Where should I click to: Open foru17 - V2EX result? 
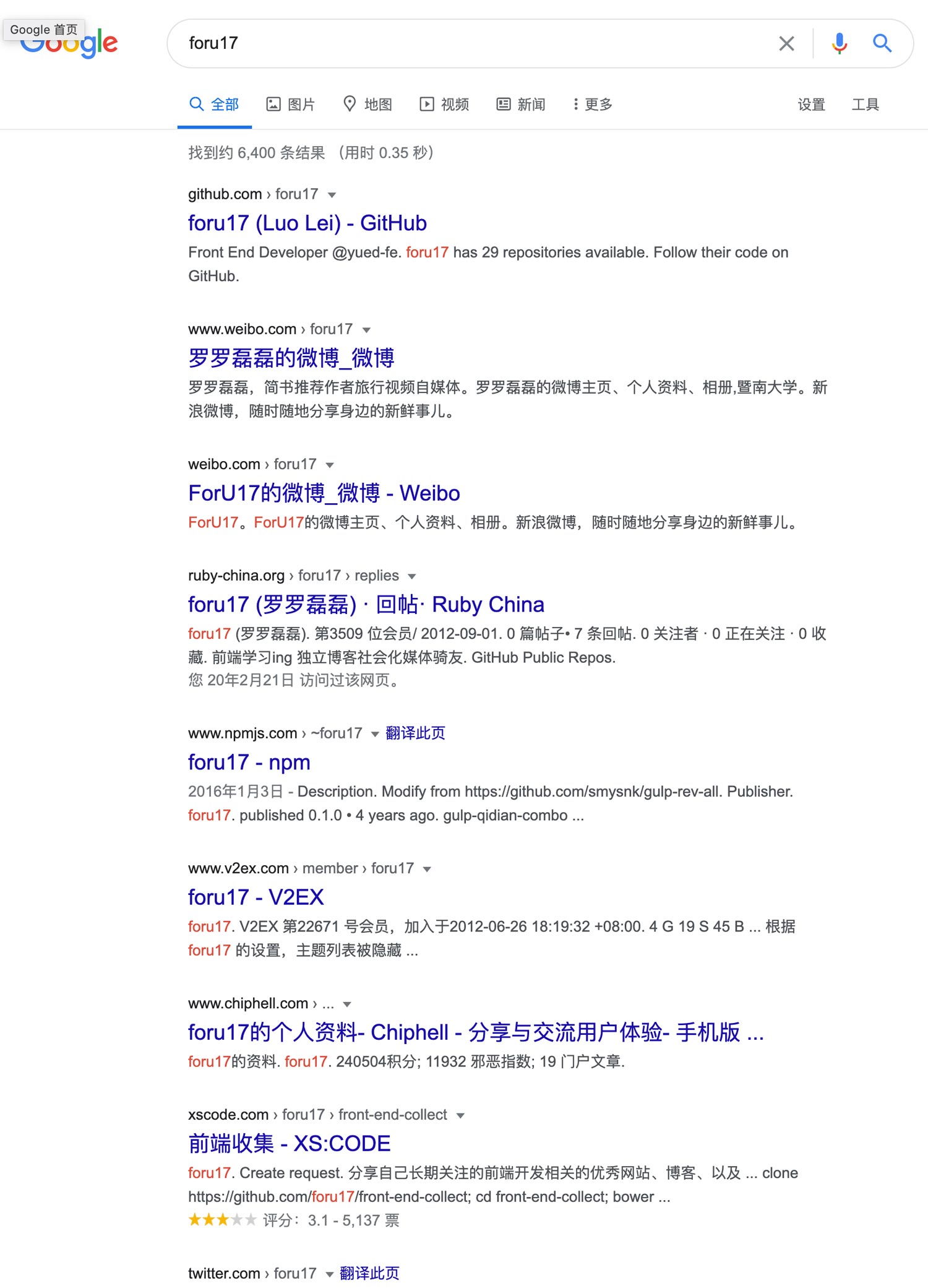256,897
